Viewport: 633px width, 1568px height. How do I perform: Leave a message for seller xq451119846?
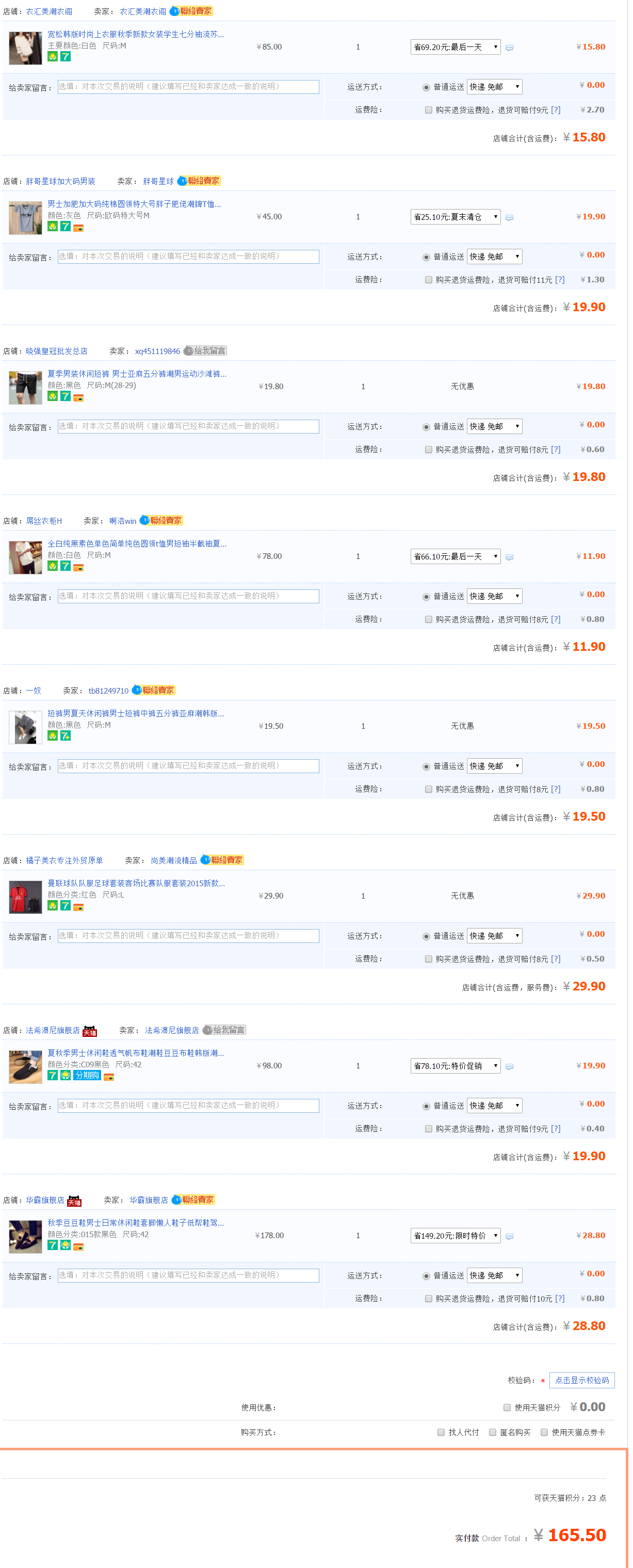(x=205, y=350)
